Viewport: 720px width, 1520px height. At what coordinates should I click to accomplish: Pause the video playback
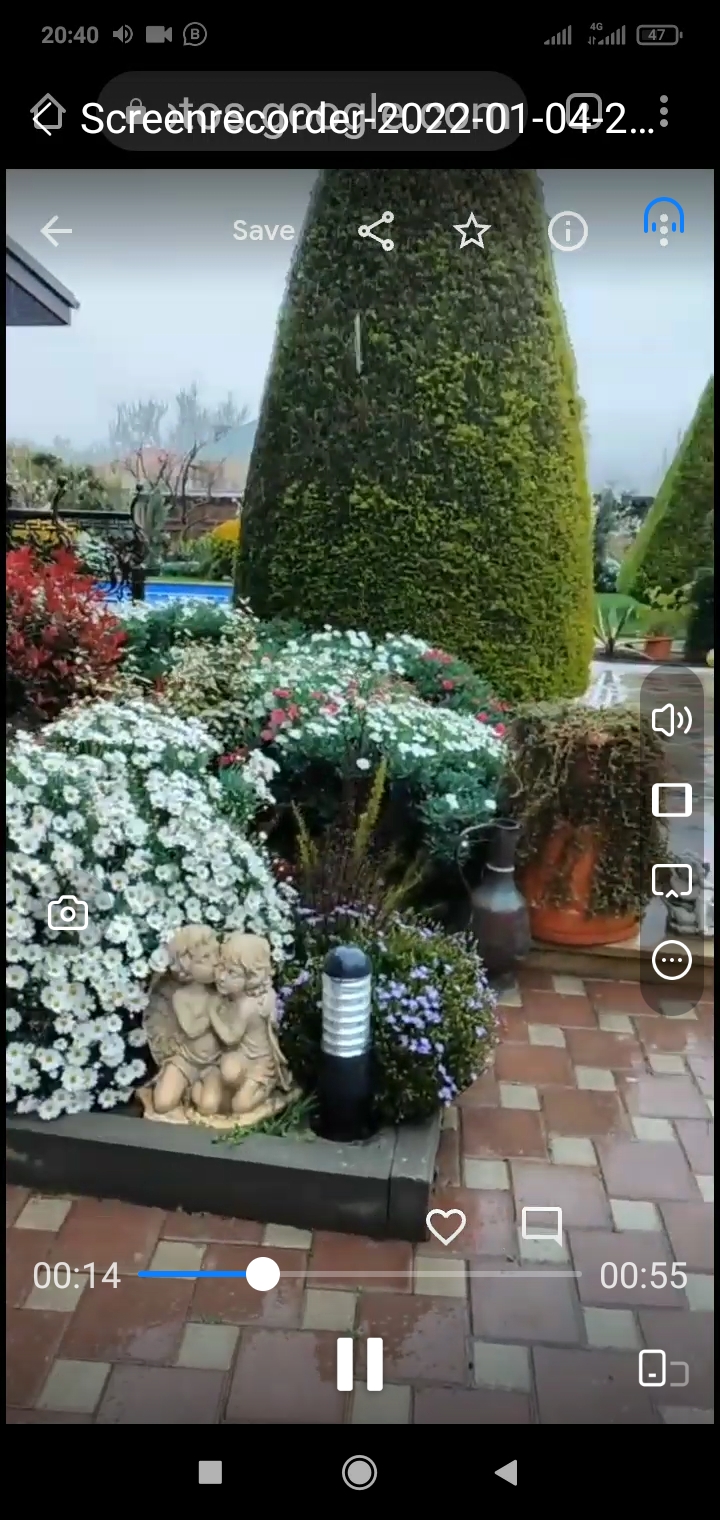click(x=360, y=1364)
